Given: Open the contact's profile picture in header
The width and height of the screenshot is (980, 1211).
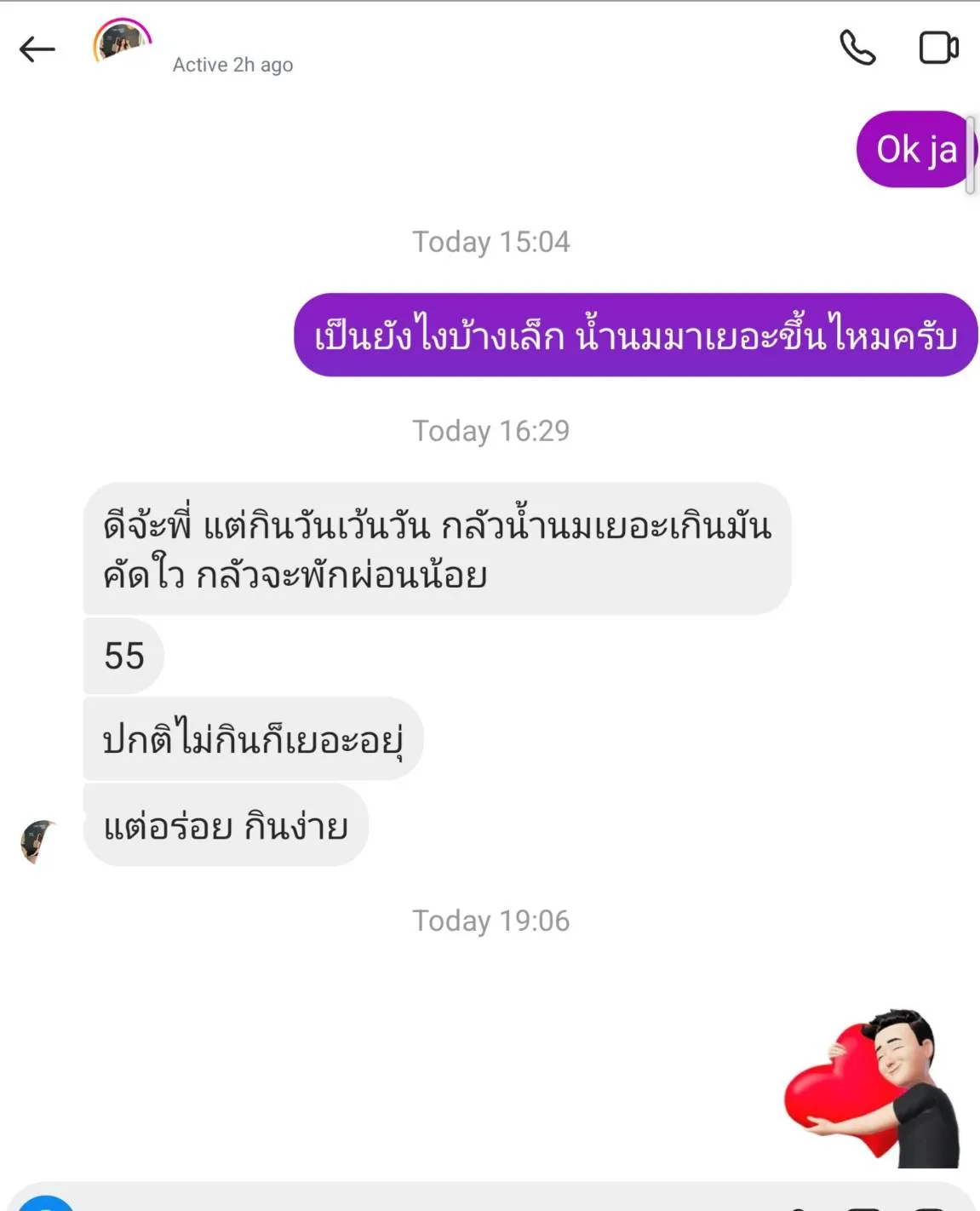Looking at the screenshot, I should click(122, 42).
